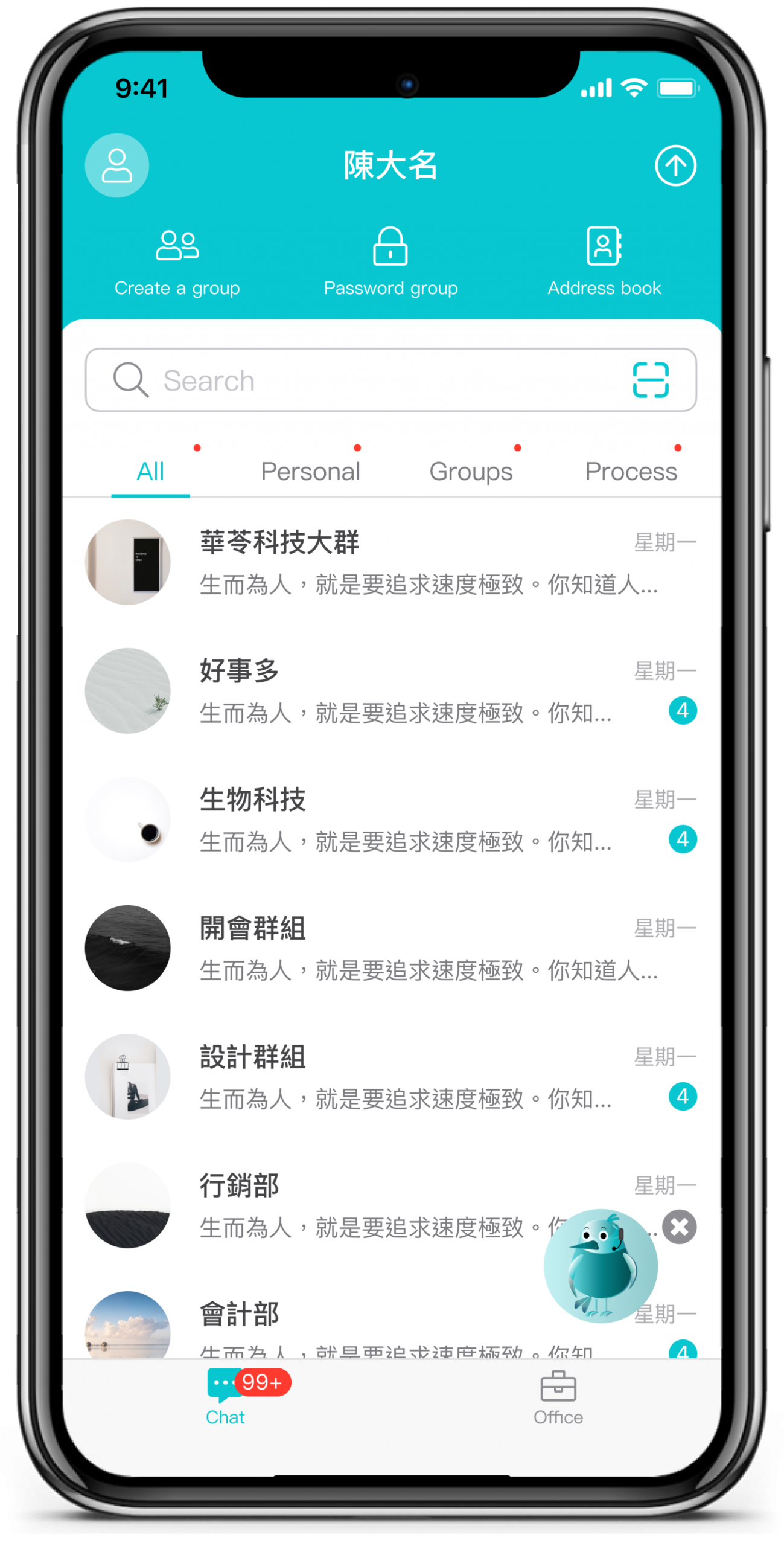Dismiss the floating bird assistant

click(679, 1227)
